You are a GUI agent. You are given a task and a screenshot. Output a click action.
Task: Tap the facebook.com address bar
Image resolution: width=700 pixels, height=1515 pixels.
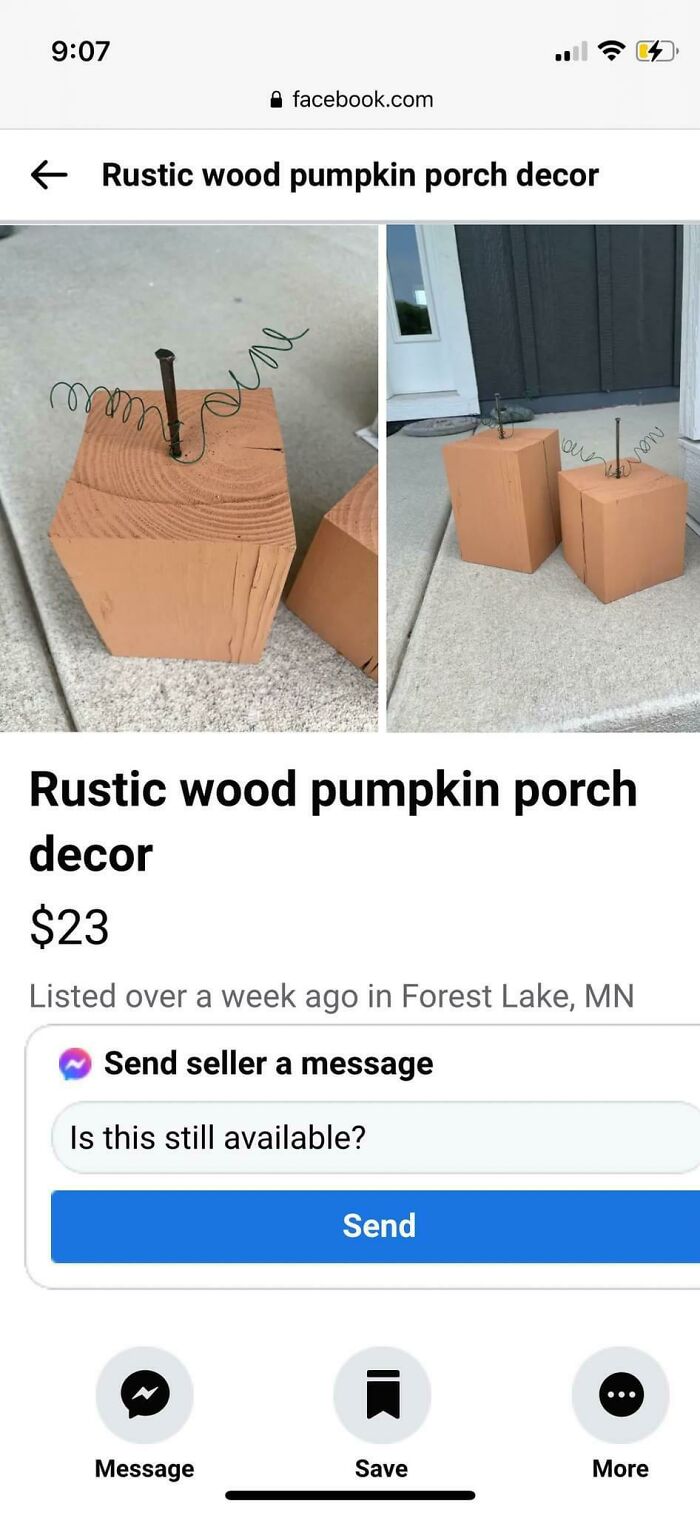point(350,99)
